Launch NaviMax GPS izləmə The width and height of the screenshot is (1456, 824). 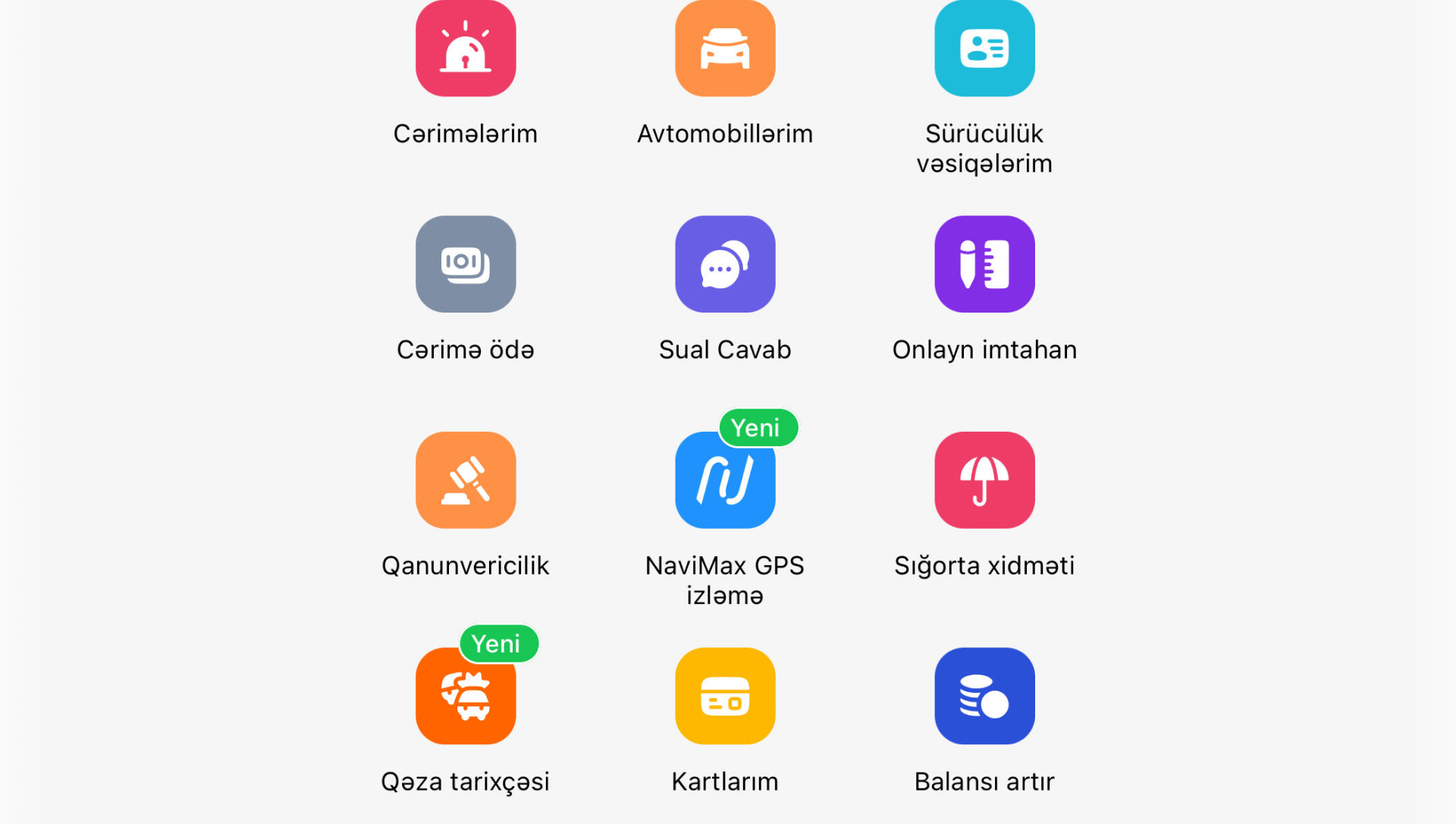pos(725,480)
